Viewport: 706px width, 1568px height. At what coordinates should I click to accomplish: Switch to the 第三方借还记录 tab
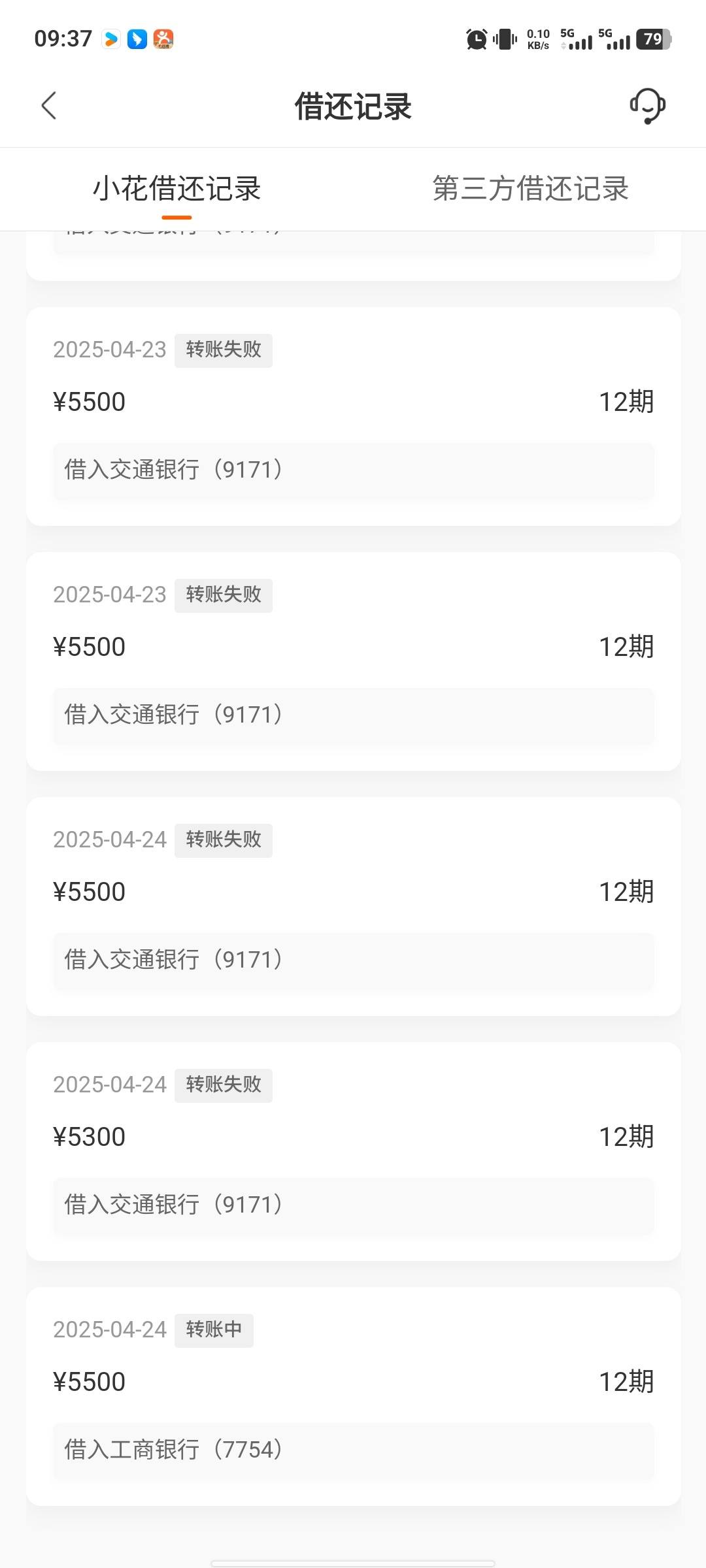click(x=530, y=189)
